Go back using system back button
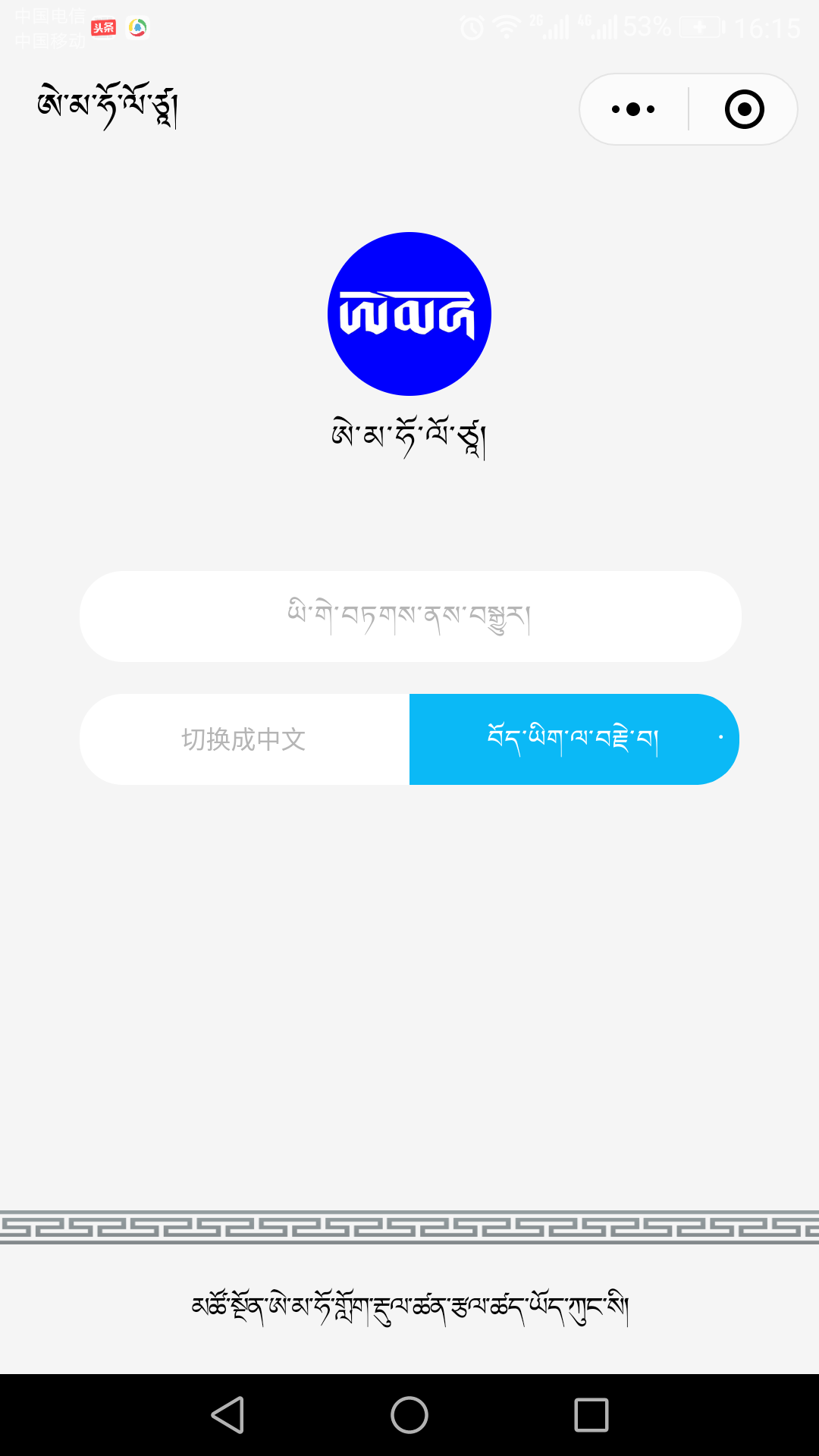The height and width of the screenshot is (1456, 819). pyautogui.click(x=227, y=1415)
